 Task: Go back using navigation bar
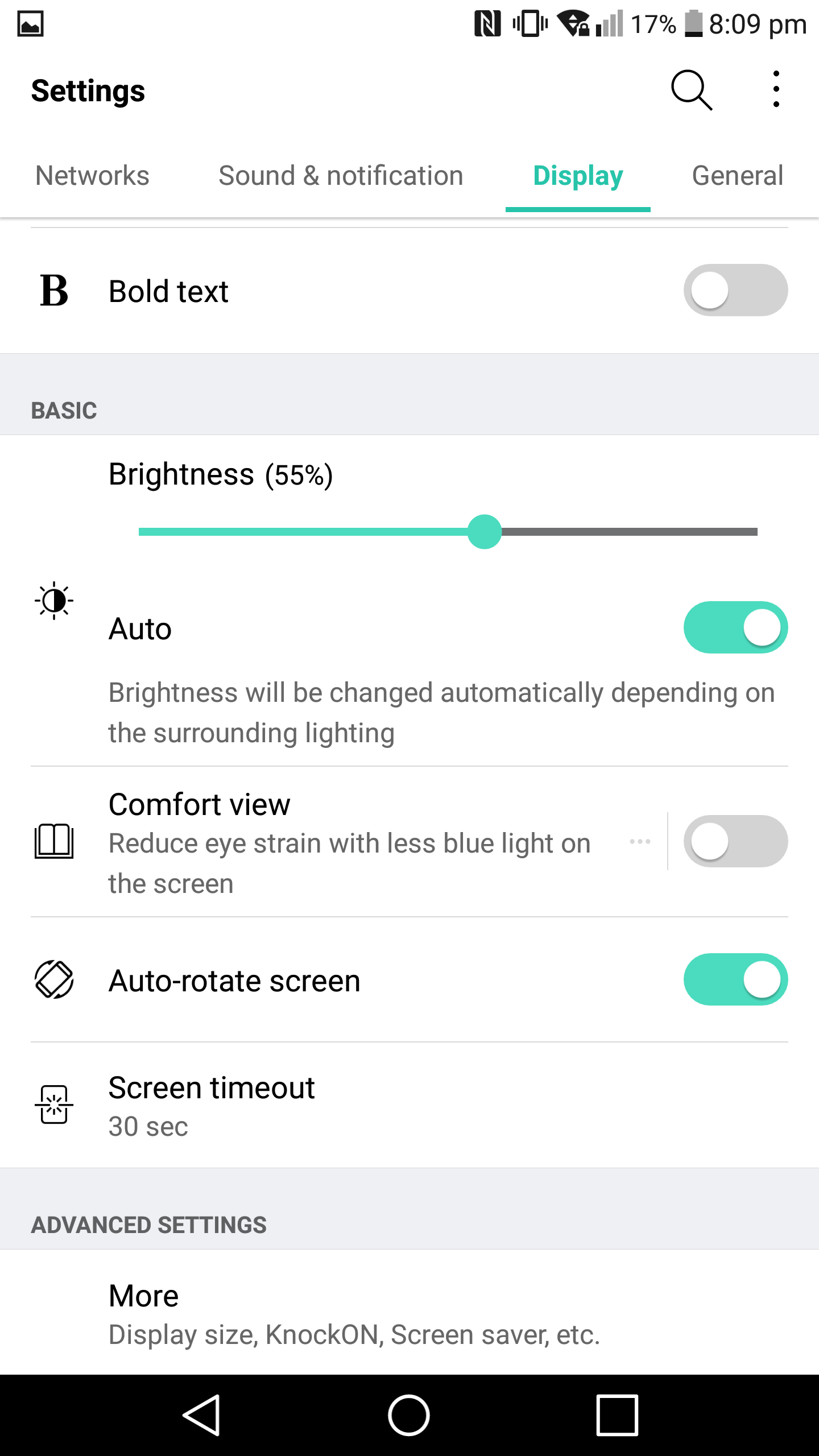click(201, 1415)
